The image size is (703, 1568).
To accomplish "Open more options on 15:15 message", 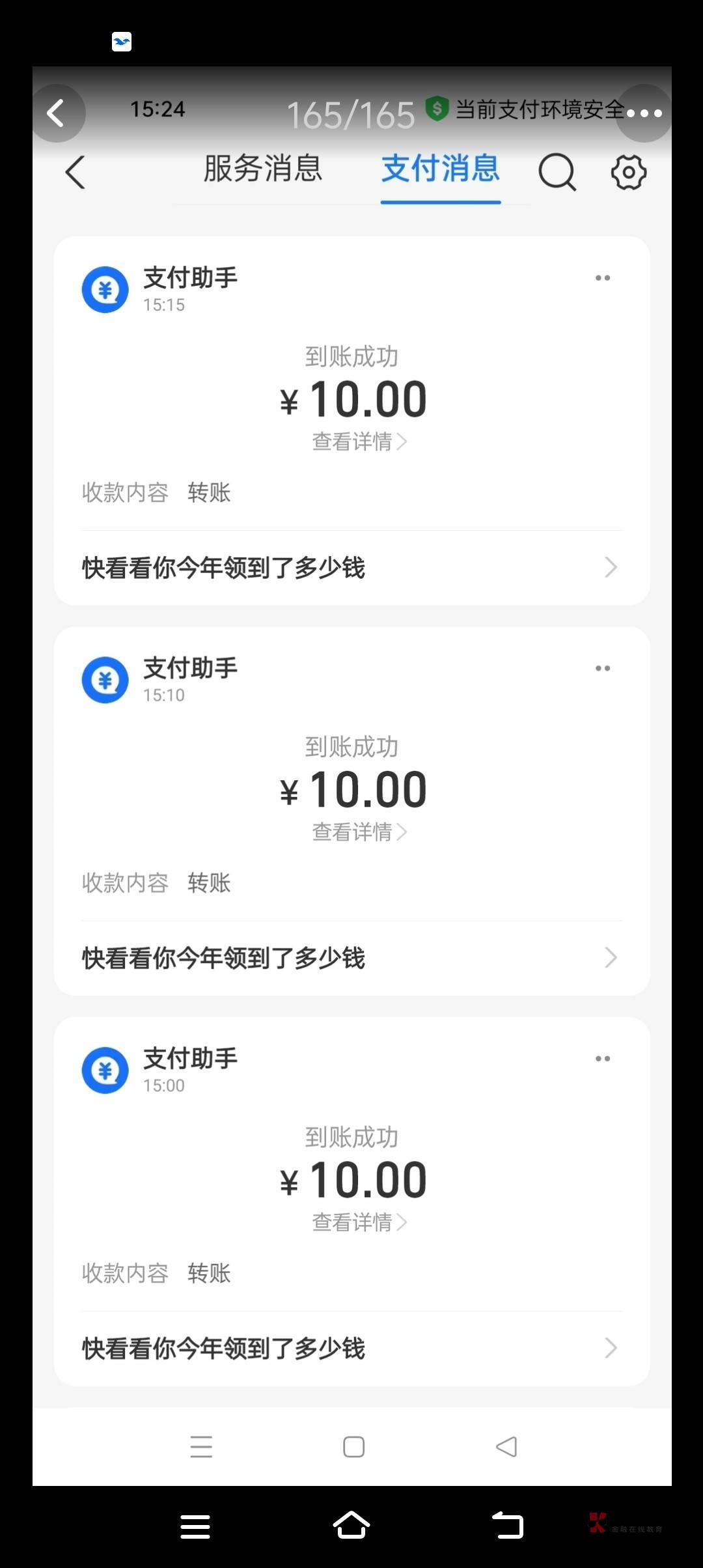I will [603, 278].
